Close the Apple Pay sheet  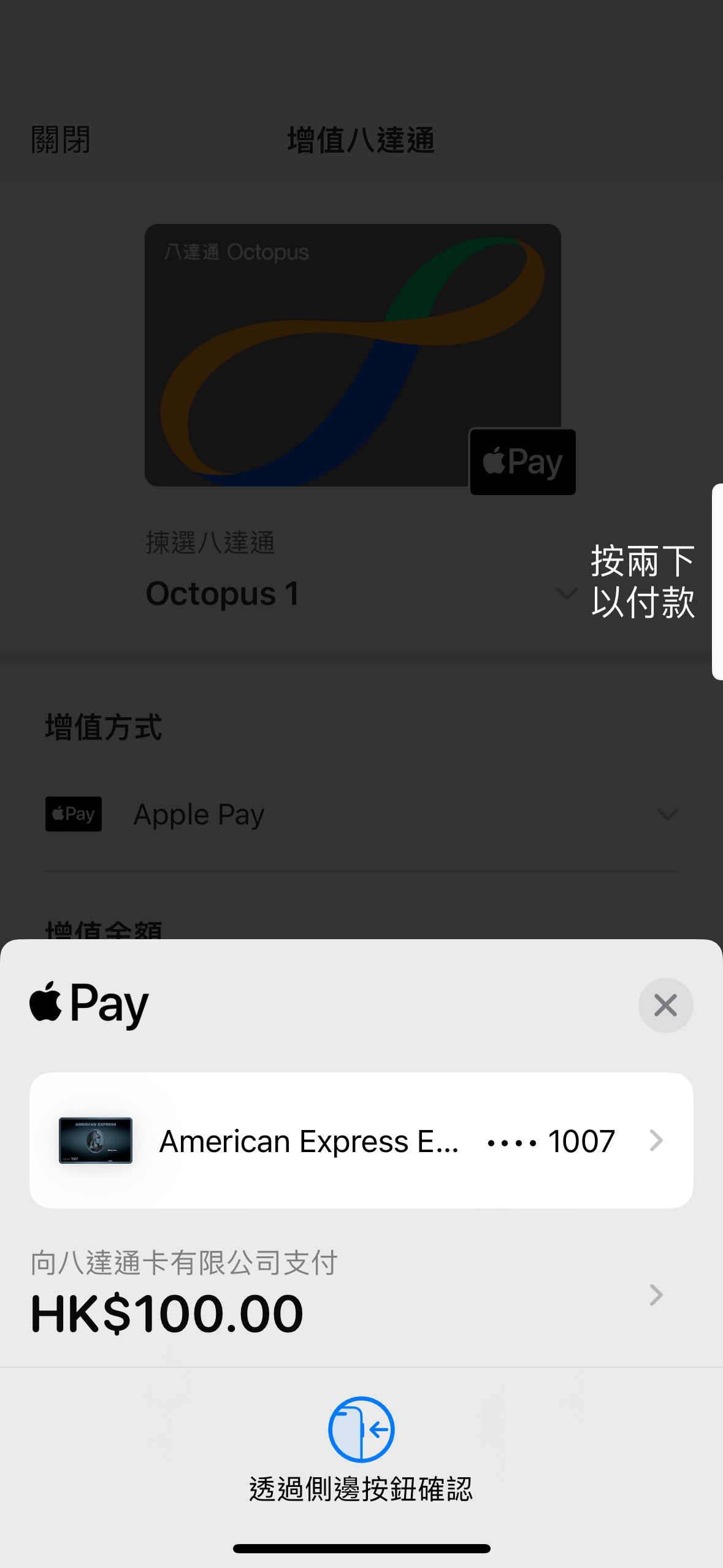click(665, 1005)
